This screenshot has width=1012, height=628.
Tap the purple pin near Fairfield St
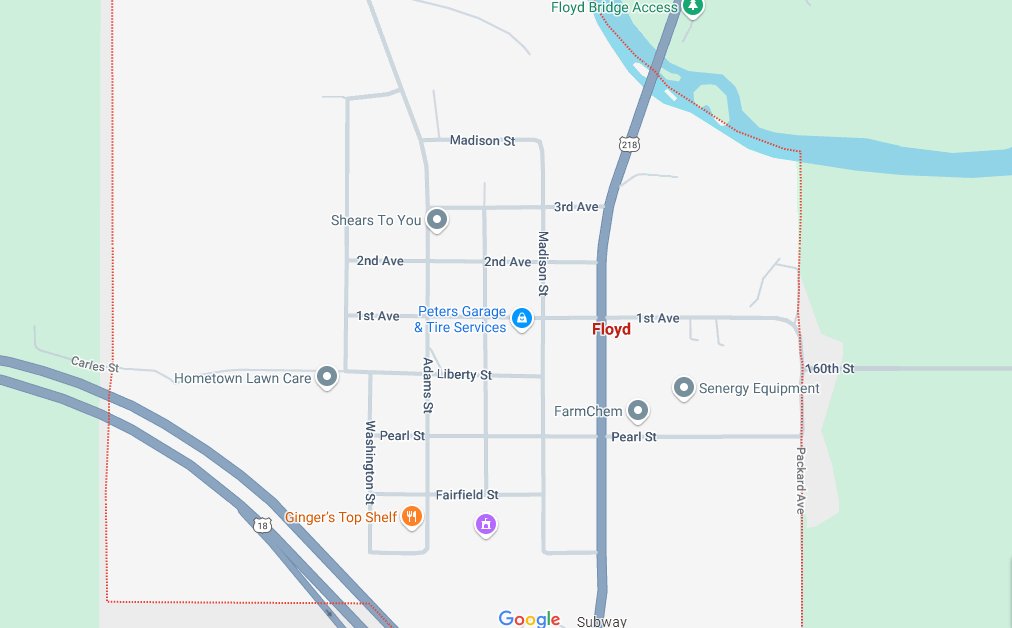coord(486,523)
